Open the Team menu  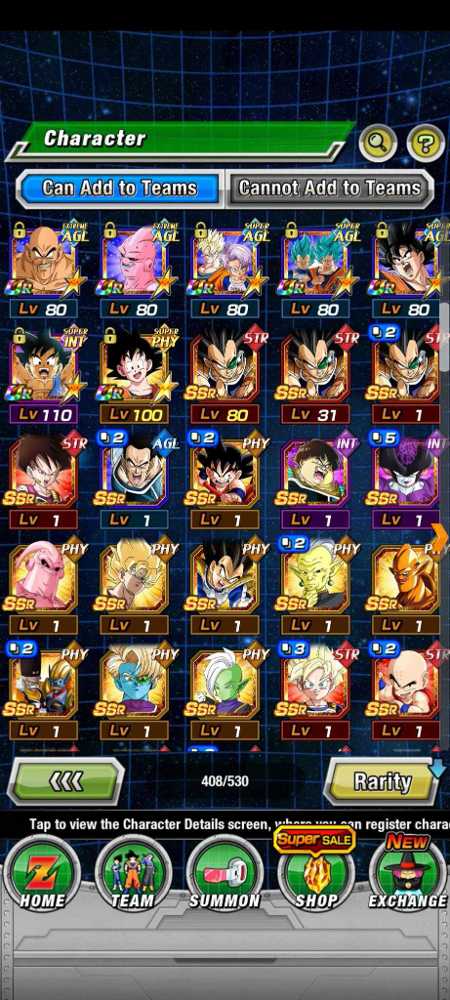[133, 874]
